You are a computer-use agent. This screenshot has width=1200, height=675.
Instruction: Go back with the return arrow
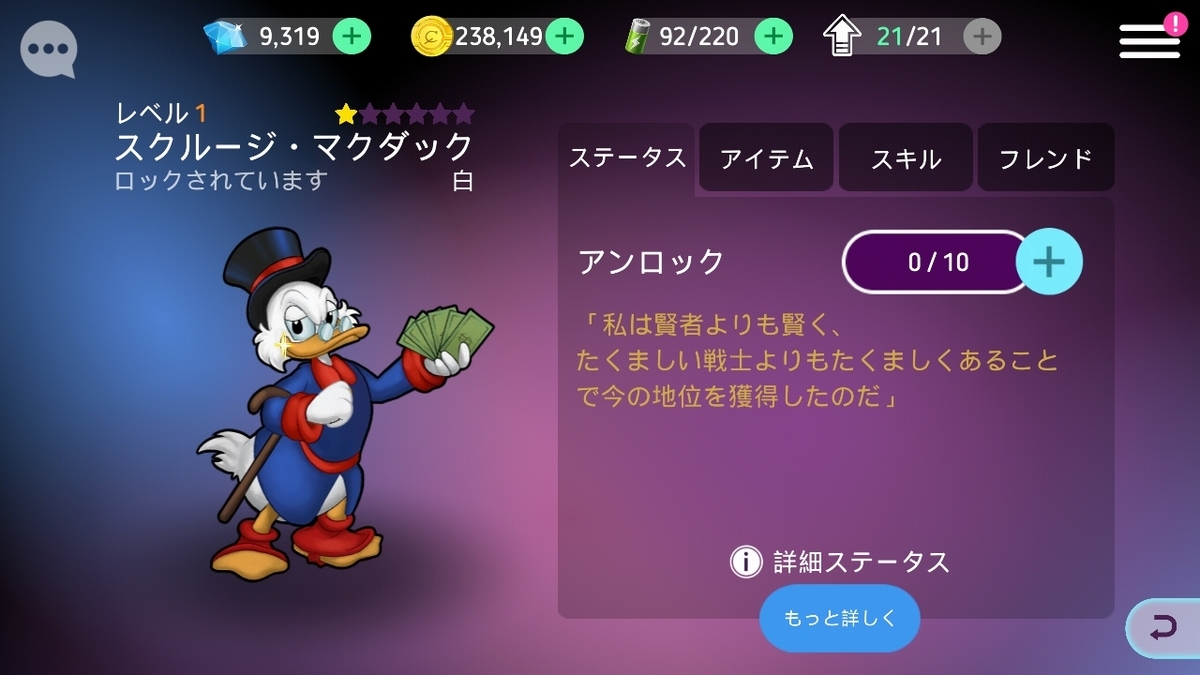(1163, 629)
